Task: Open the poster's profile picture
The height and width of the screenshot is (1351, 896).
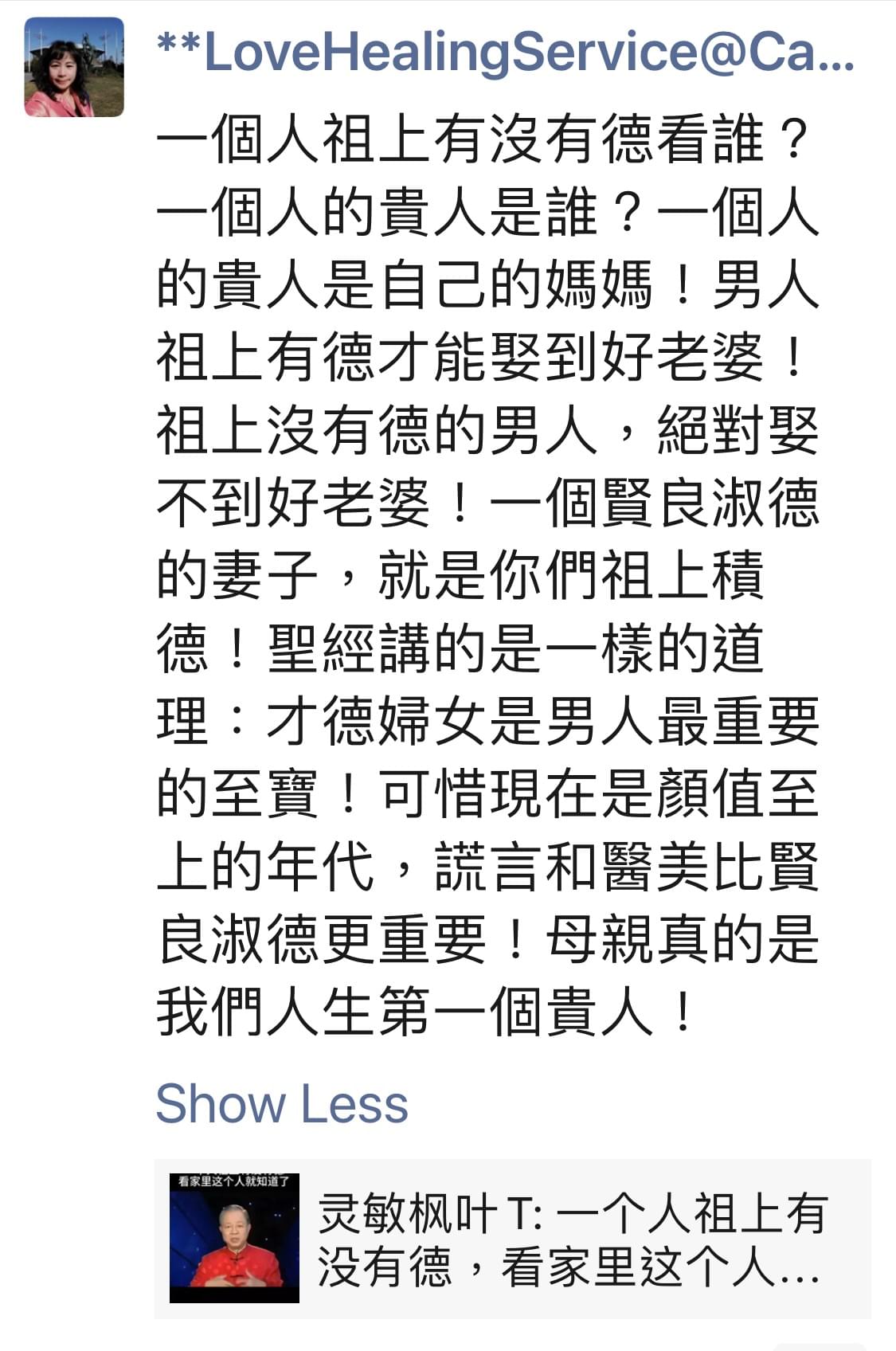Action: click(74, 68)
